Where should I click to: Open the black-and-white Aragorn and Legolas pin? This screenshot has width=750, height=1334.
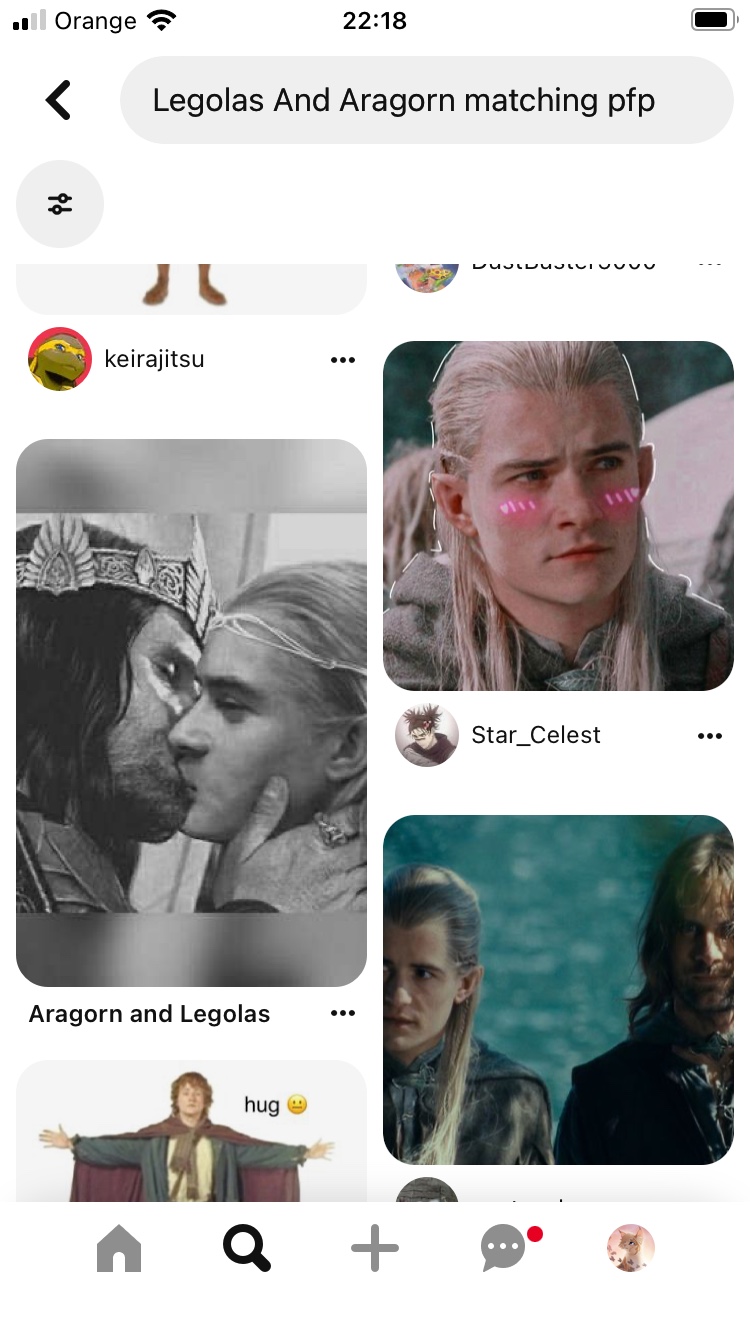pos(191,712)
